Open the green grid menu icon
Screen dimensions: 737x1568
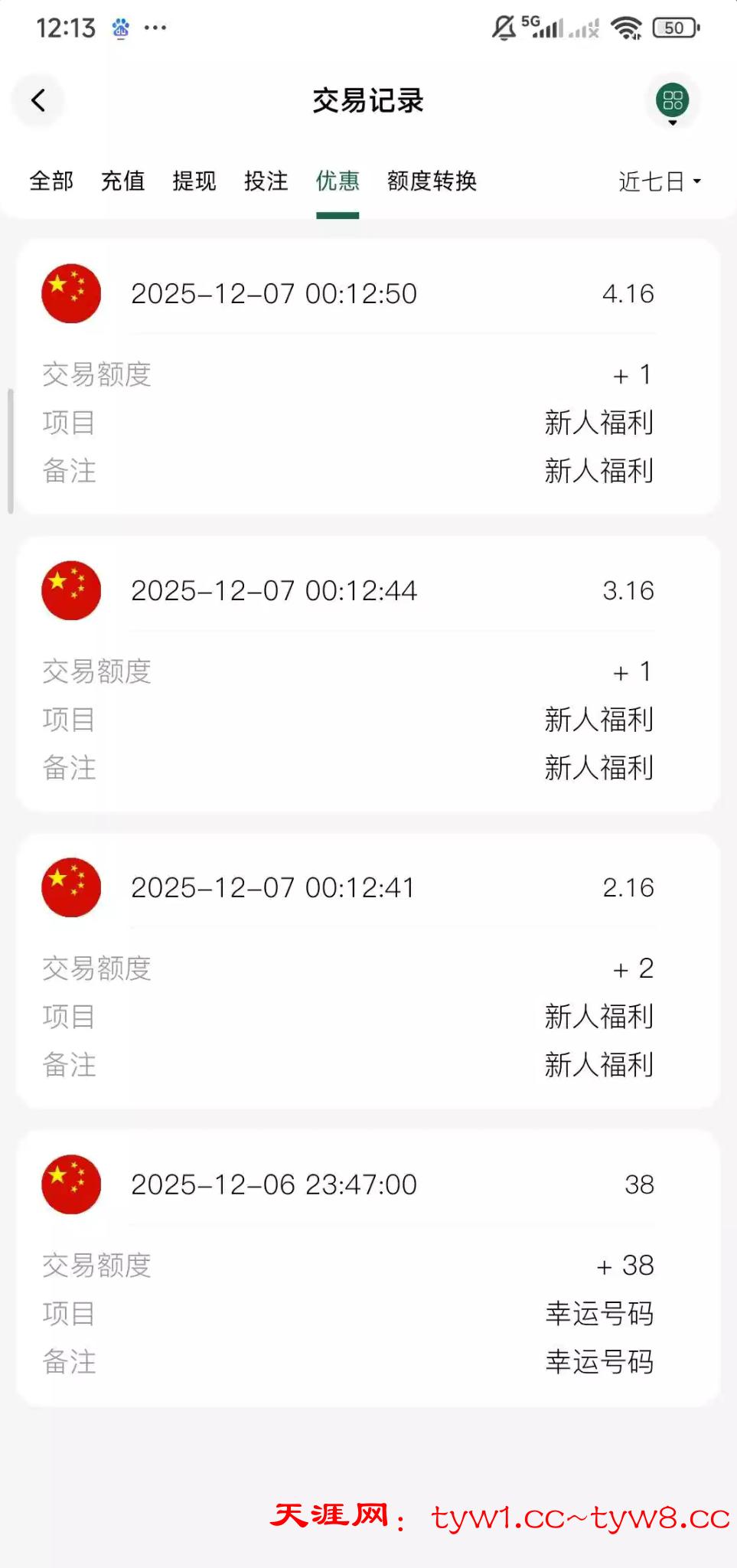point(672,100)
